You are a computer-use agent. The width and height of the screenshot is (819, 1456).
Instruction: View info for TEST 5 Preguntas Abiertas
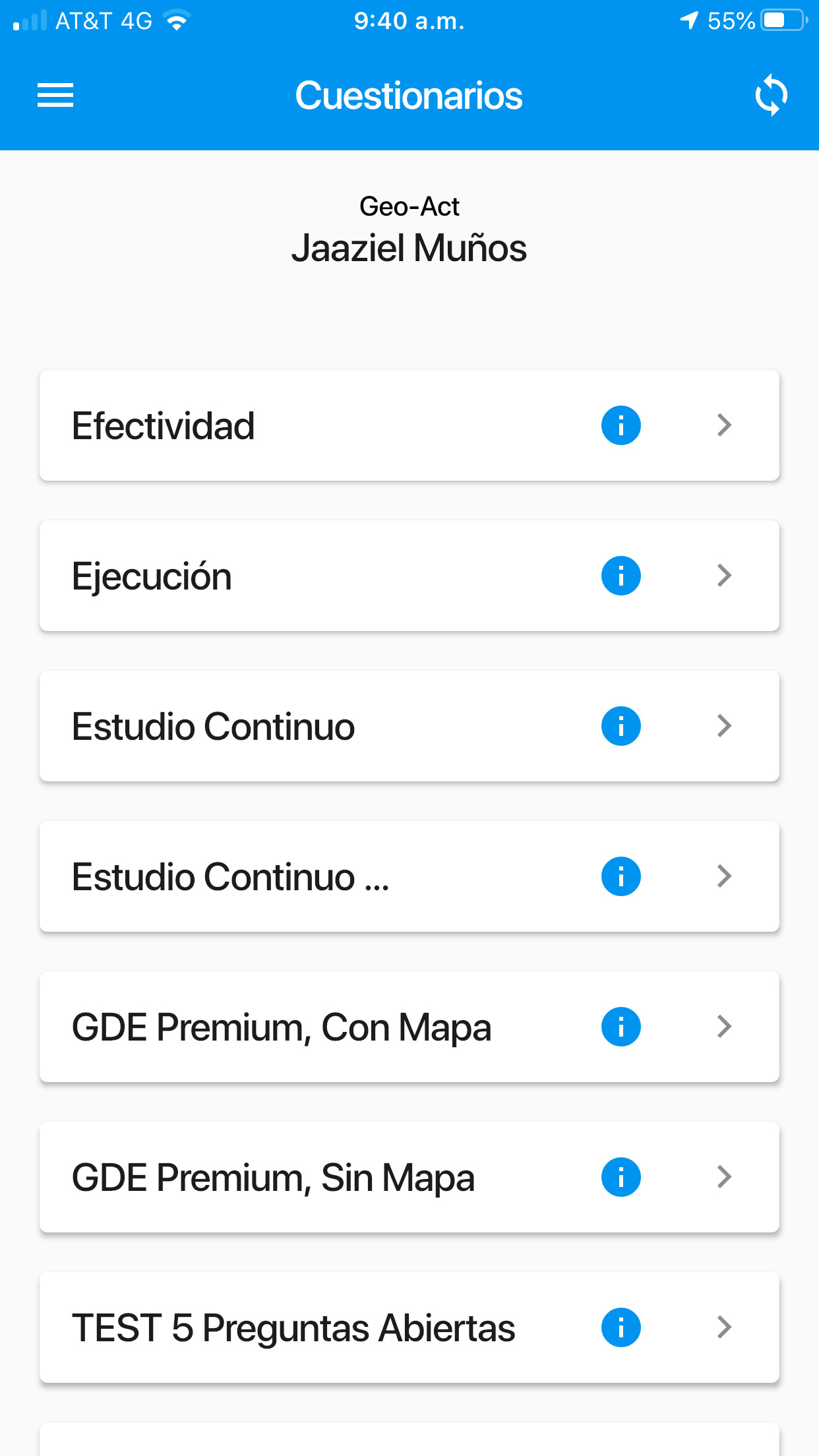tap(621, 1327)
